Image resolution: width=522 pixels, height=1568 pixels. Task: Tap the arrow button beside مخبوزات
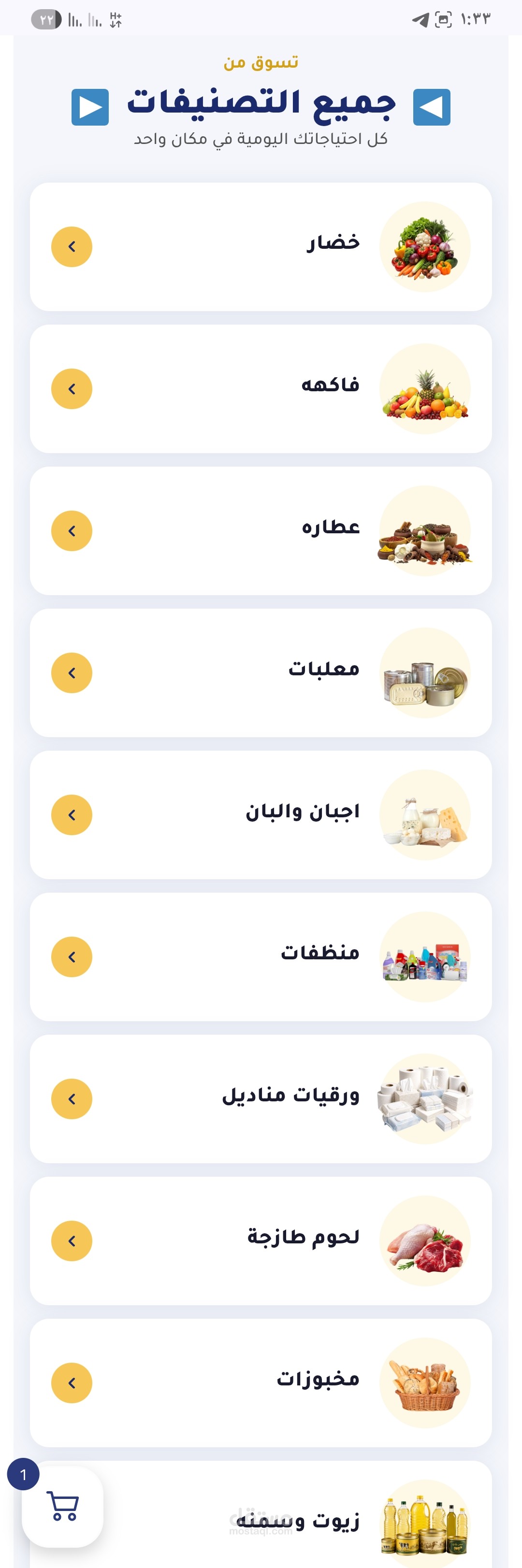click(x=72, y=1383)
